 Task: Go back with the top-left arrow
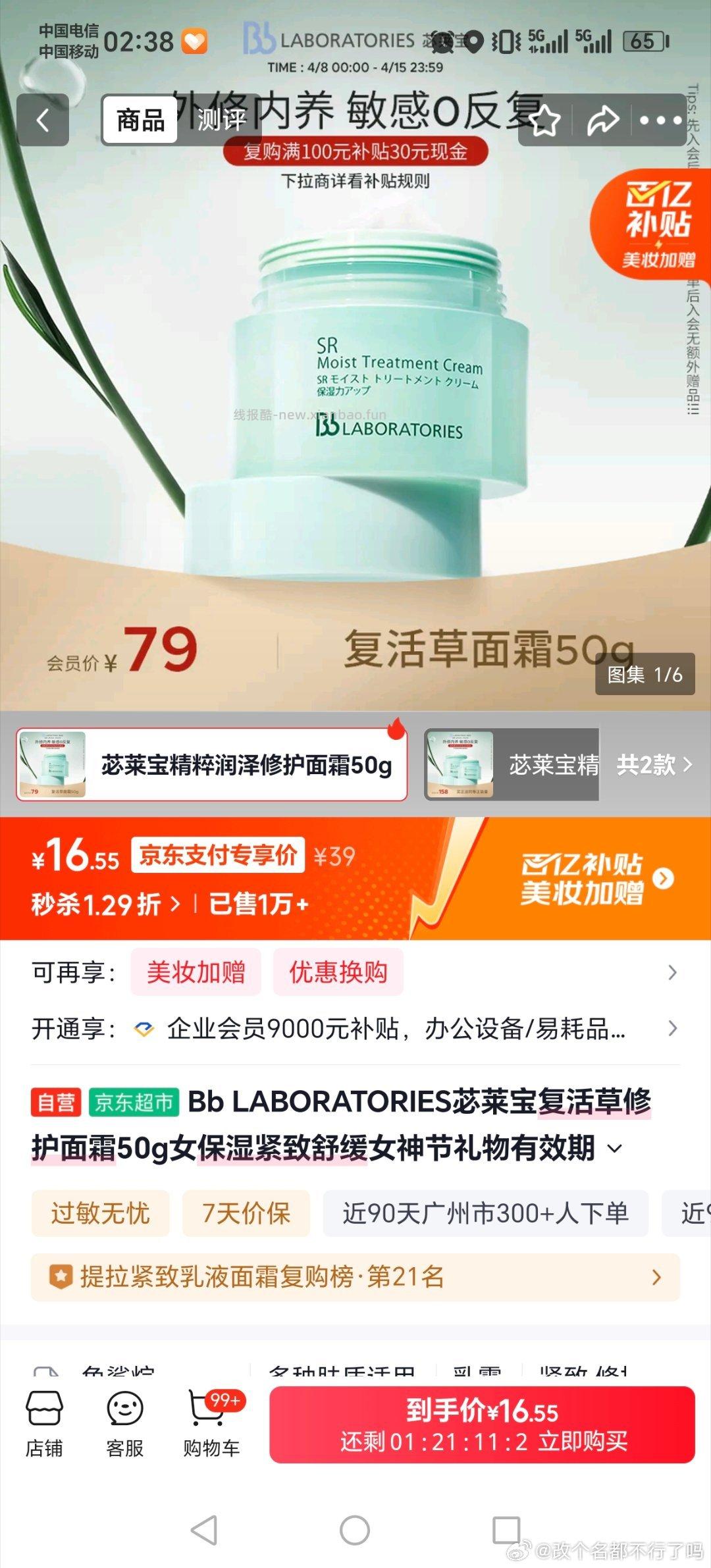tap(43, 120)
